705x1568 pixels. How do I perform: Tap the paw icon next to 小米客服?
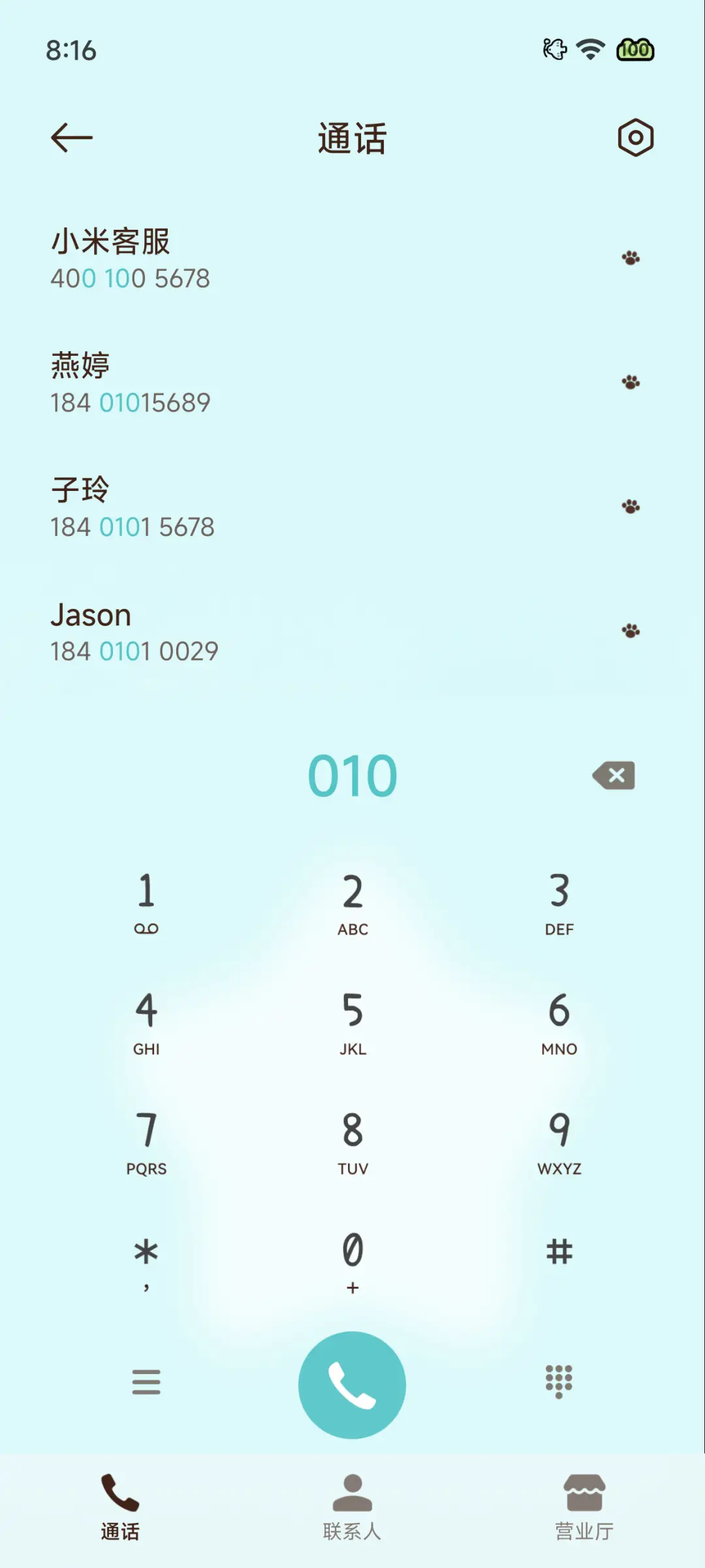pos(632,257)
